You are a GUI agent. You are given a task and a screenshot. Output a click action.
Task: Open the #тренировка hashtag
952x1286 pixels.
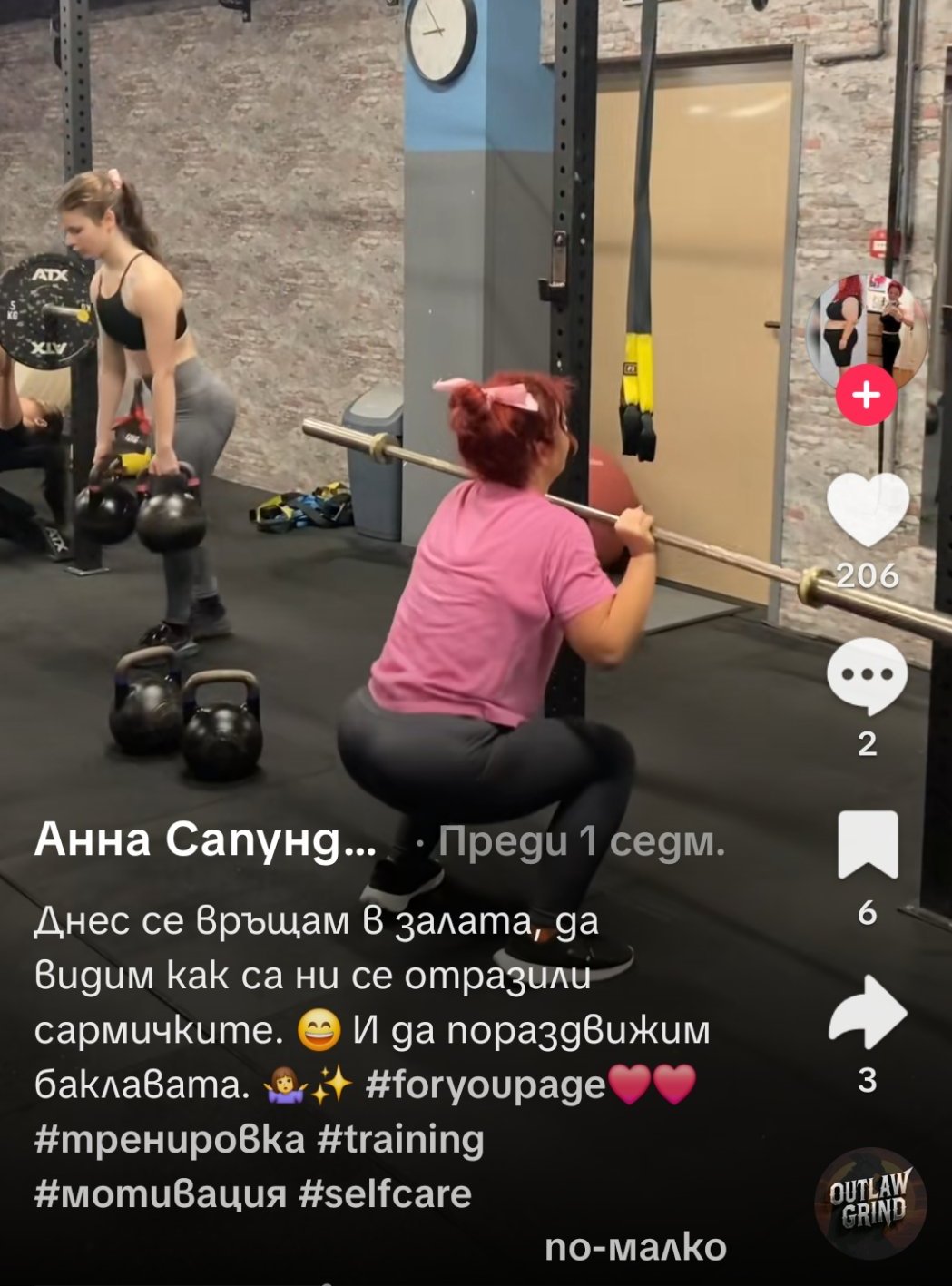click(x=169, y=1139)
